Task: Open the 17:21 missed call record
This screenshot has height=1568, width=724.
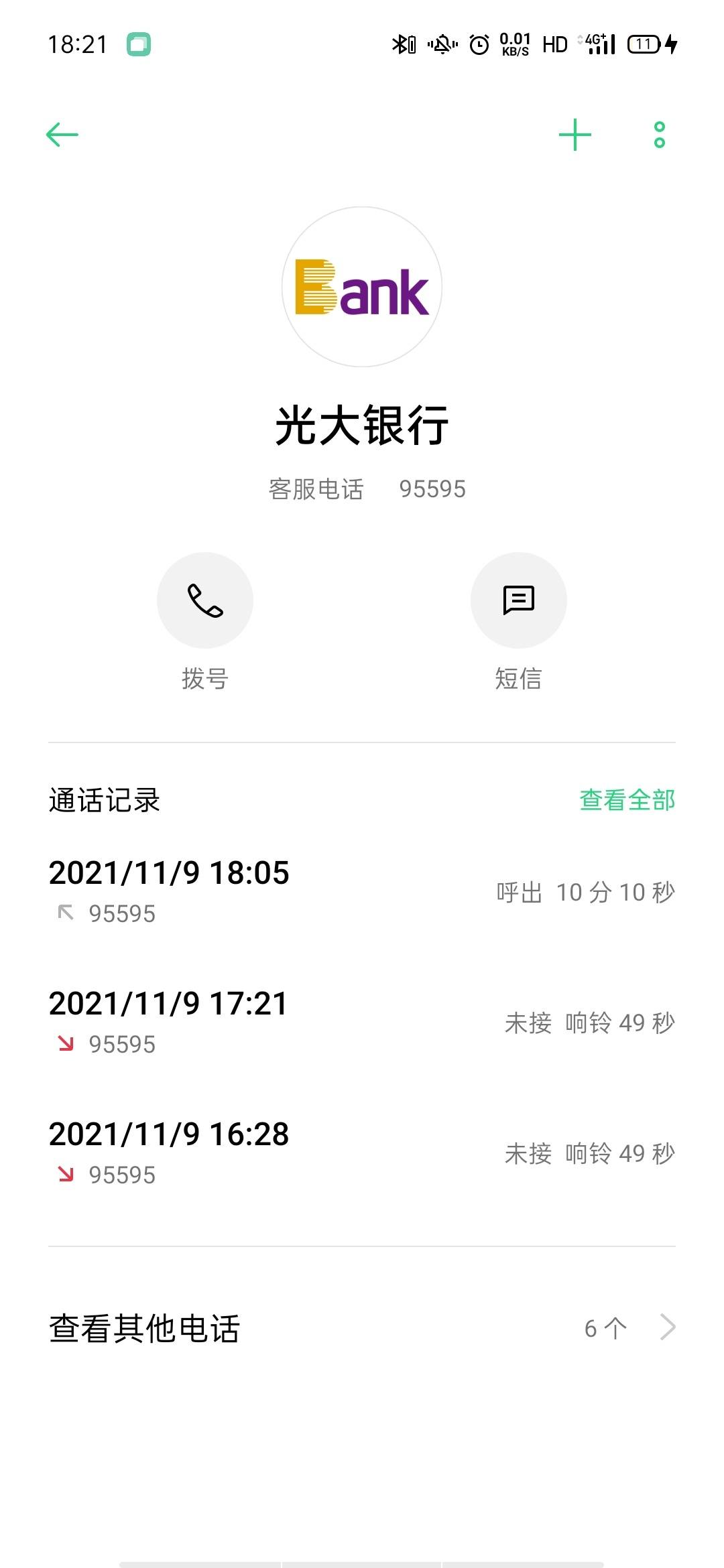Action: click(x=362, y=1023)
